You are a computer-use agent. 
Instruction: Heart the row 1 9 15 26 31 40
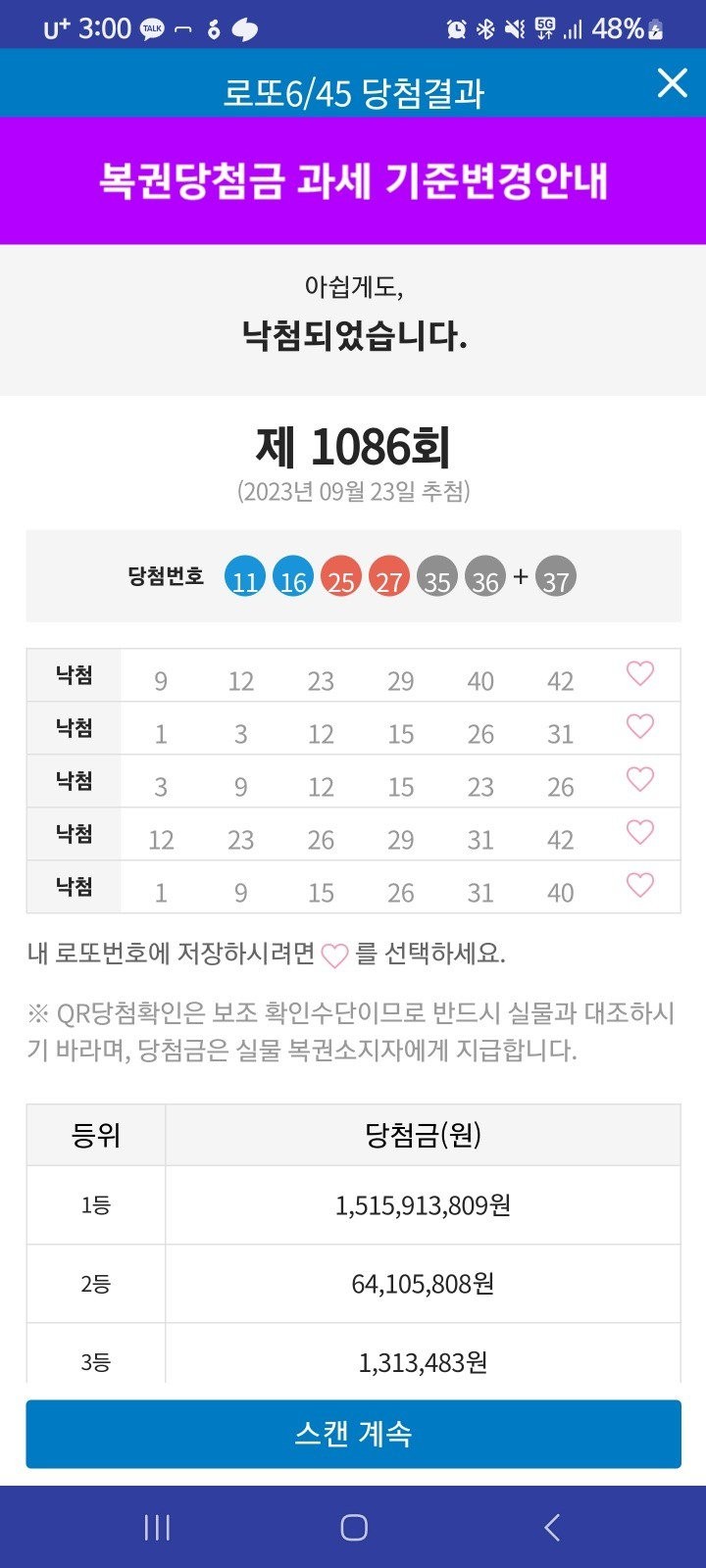pyautogui.click(x=639, y=886)
